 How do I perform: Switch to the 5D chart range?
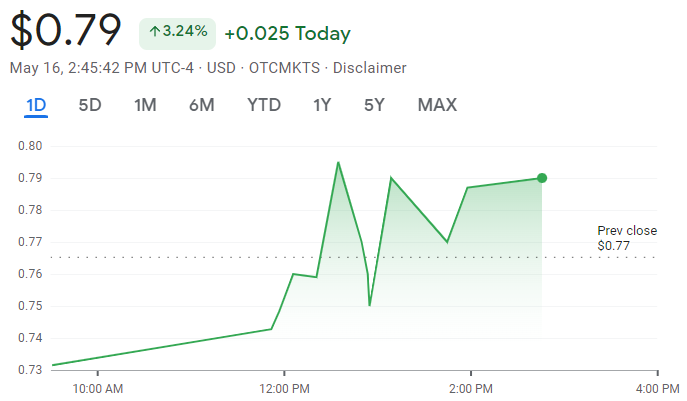tap(90, 105)
